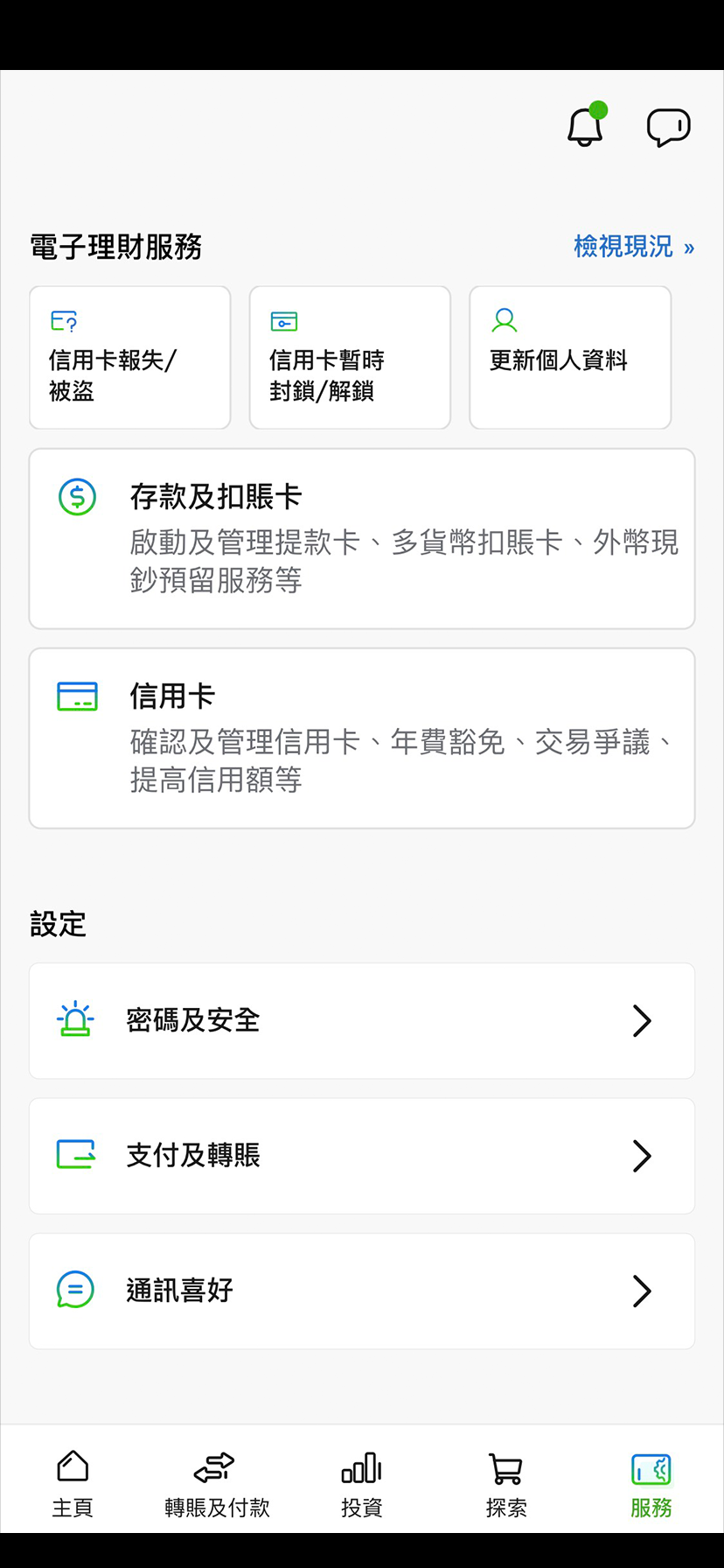
Task: Open the payment card icon beside 支付及轉賬
Action: tap(75, 1155)
